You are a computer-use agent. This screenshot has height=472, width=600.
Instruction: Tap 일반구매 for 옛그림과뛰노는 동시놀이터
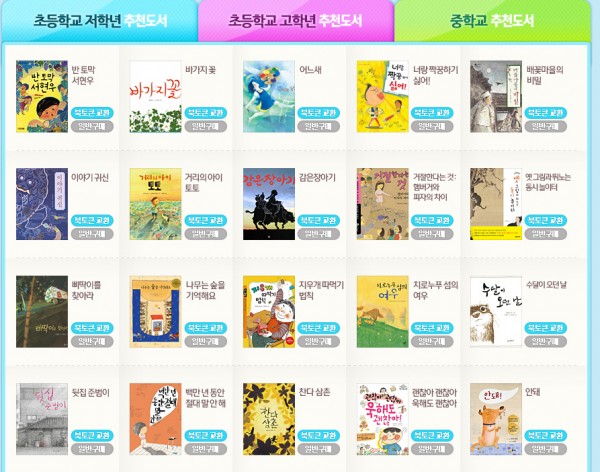click(x=546, y=234)
